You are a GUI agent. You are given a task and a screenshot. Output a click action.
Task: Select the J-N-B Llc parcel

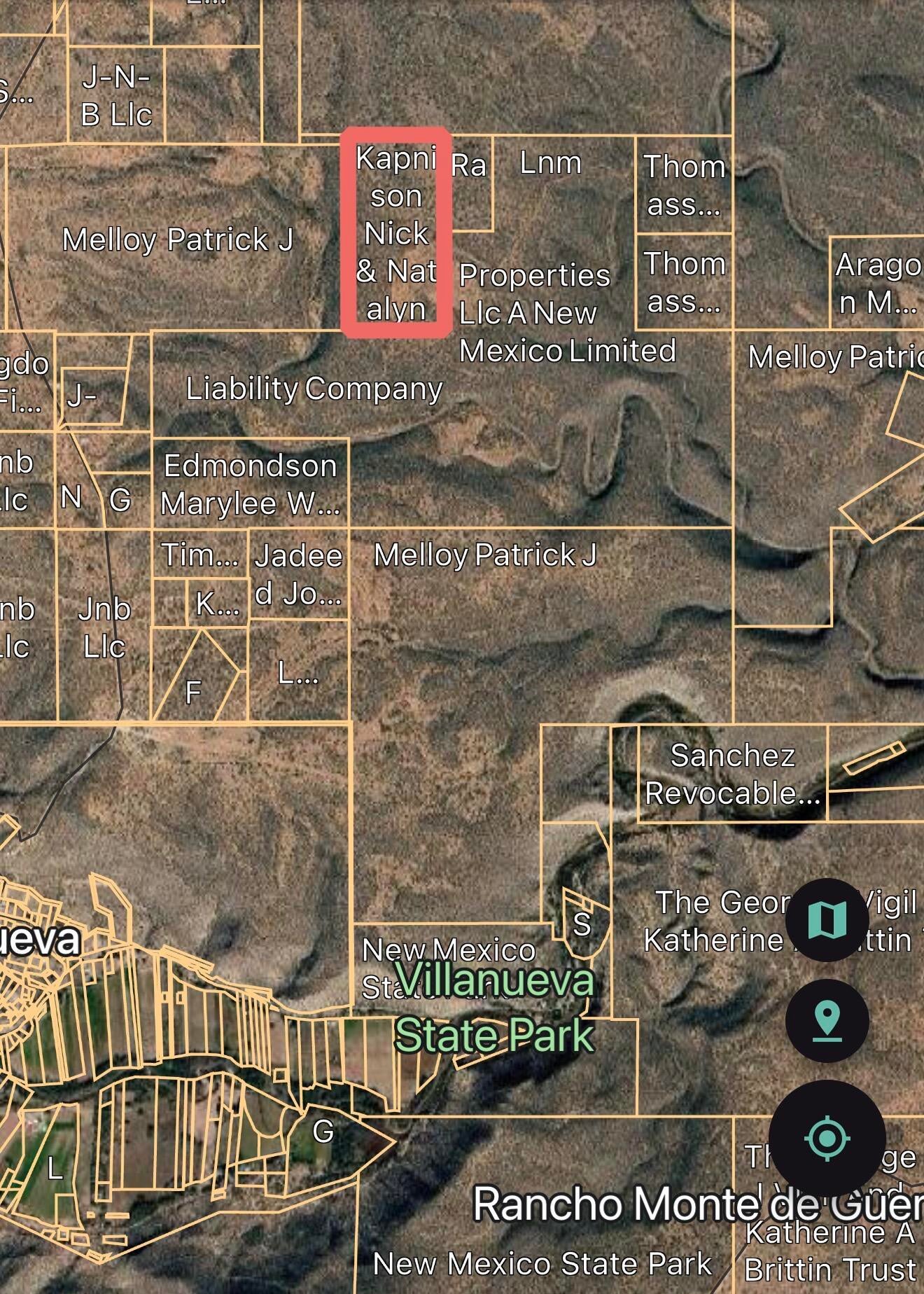point(116,95)
